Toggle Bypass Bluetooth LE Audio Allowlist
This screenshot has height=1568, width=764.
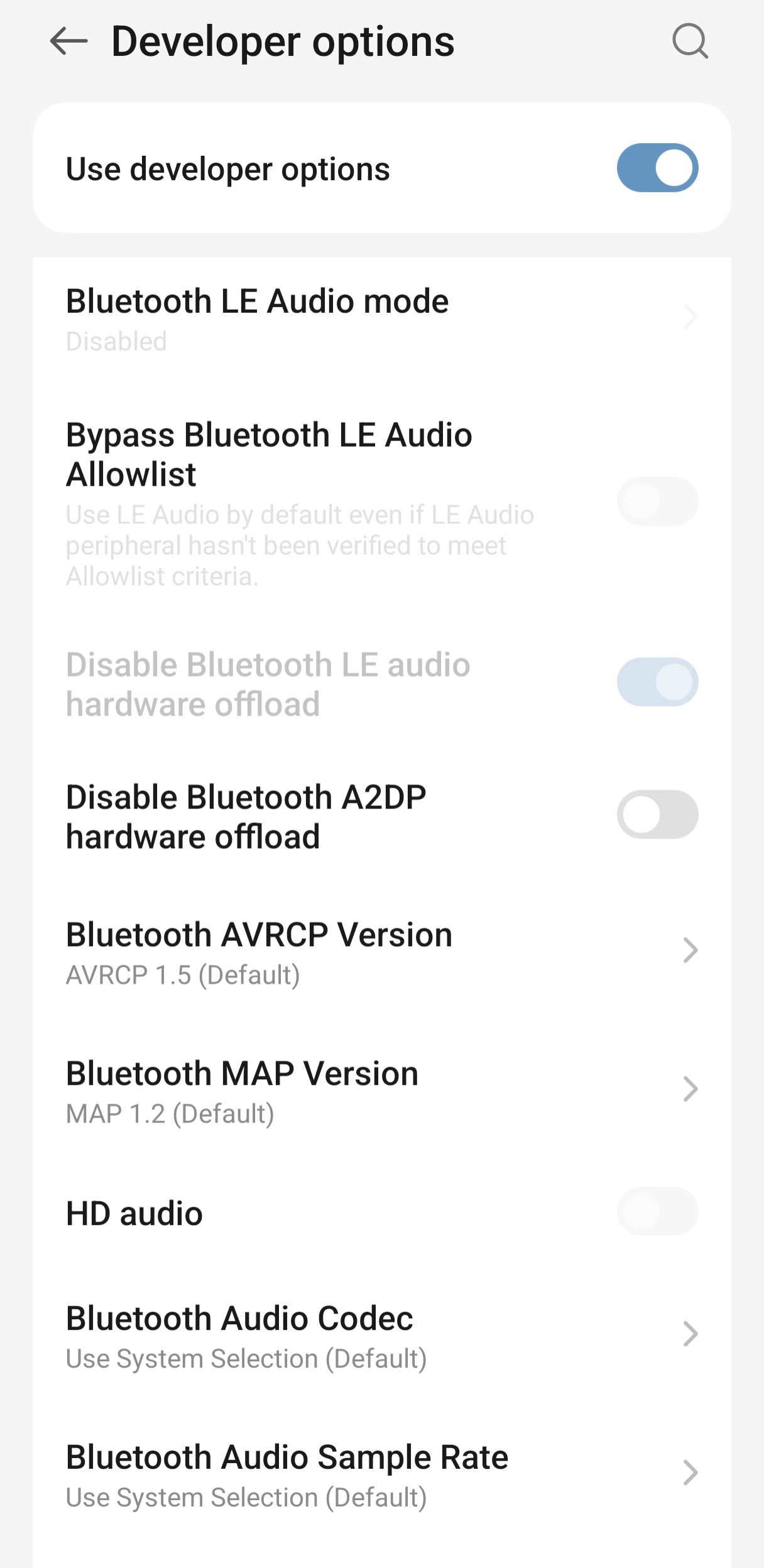(657, 501)
